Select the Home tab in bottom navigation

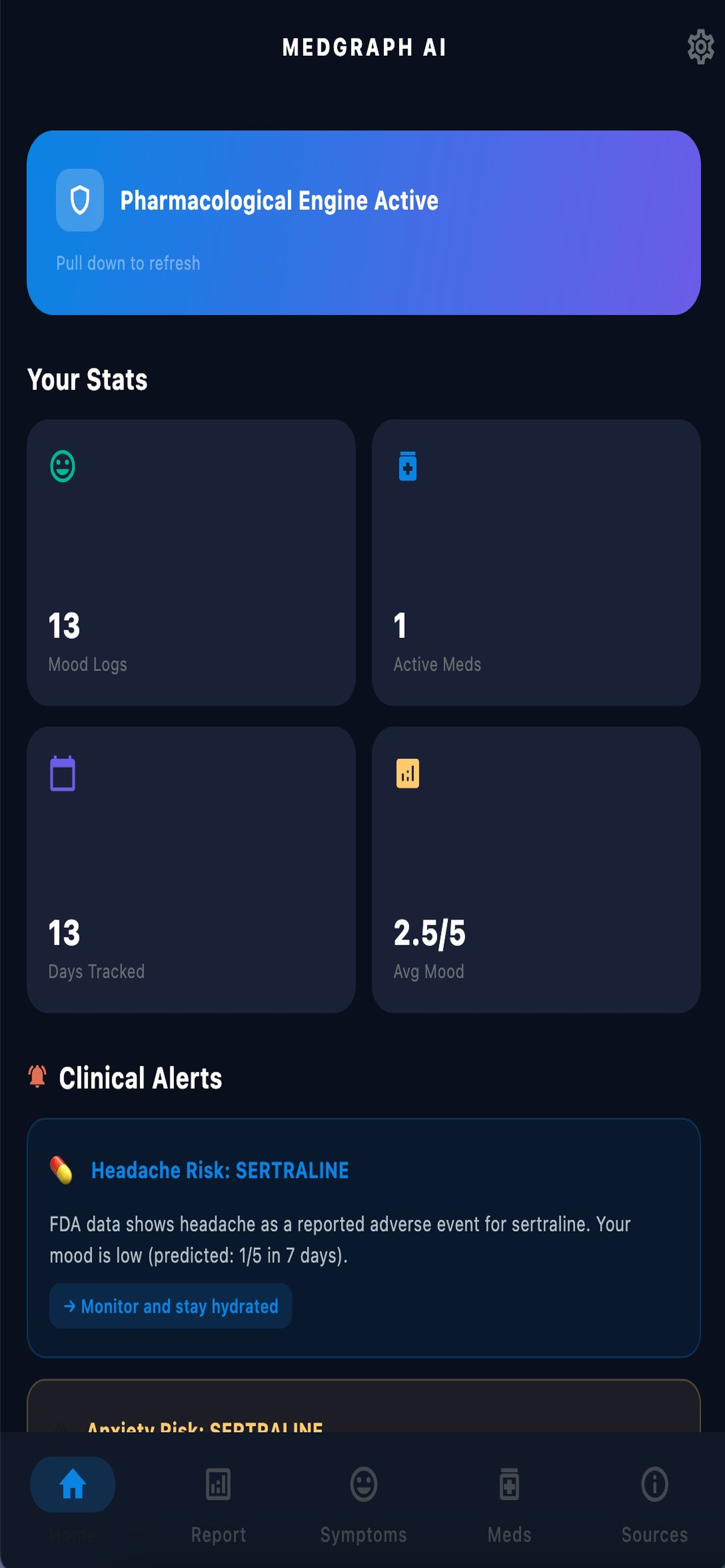(72, 1484)
